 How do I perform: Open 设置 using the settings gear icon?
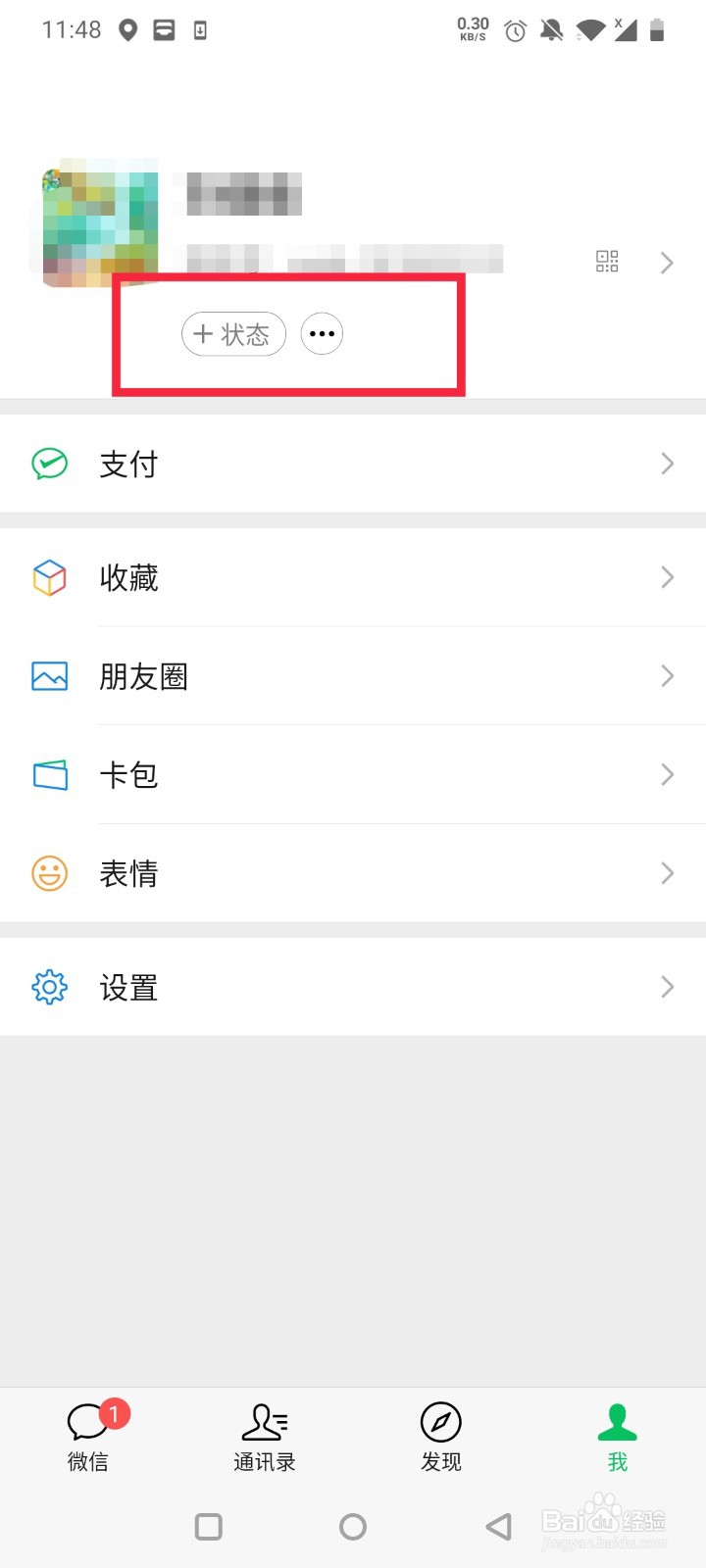tap(49, 987)
